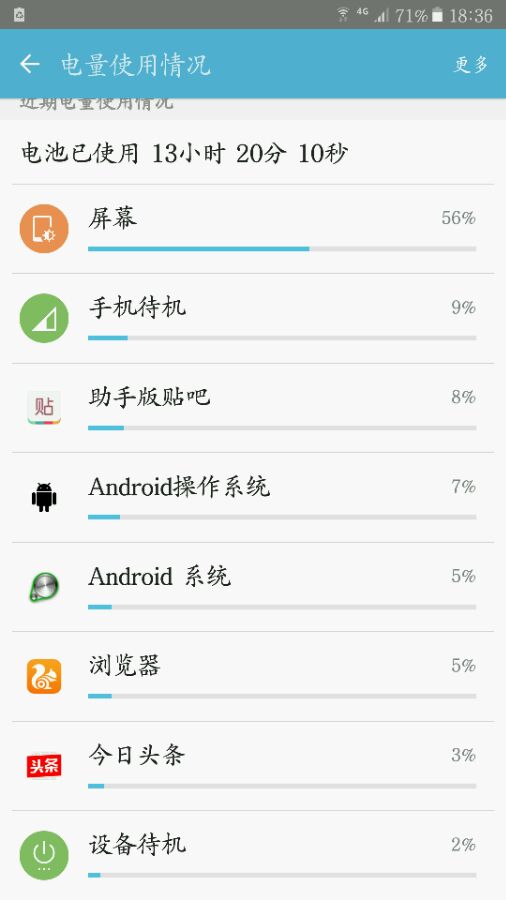Open the Android 系统 entry
506x900 pixels.
point(253,587)
